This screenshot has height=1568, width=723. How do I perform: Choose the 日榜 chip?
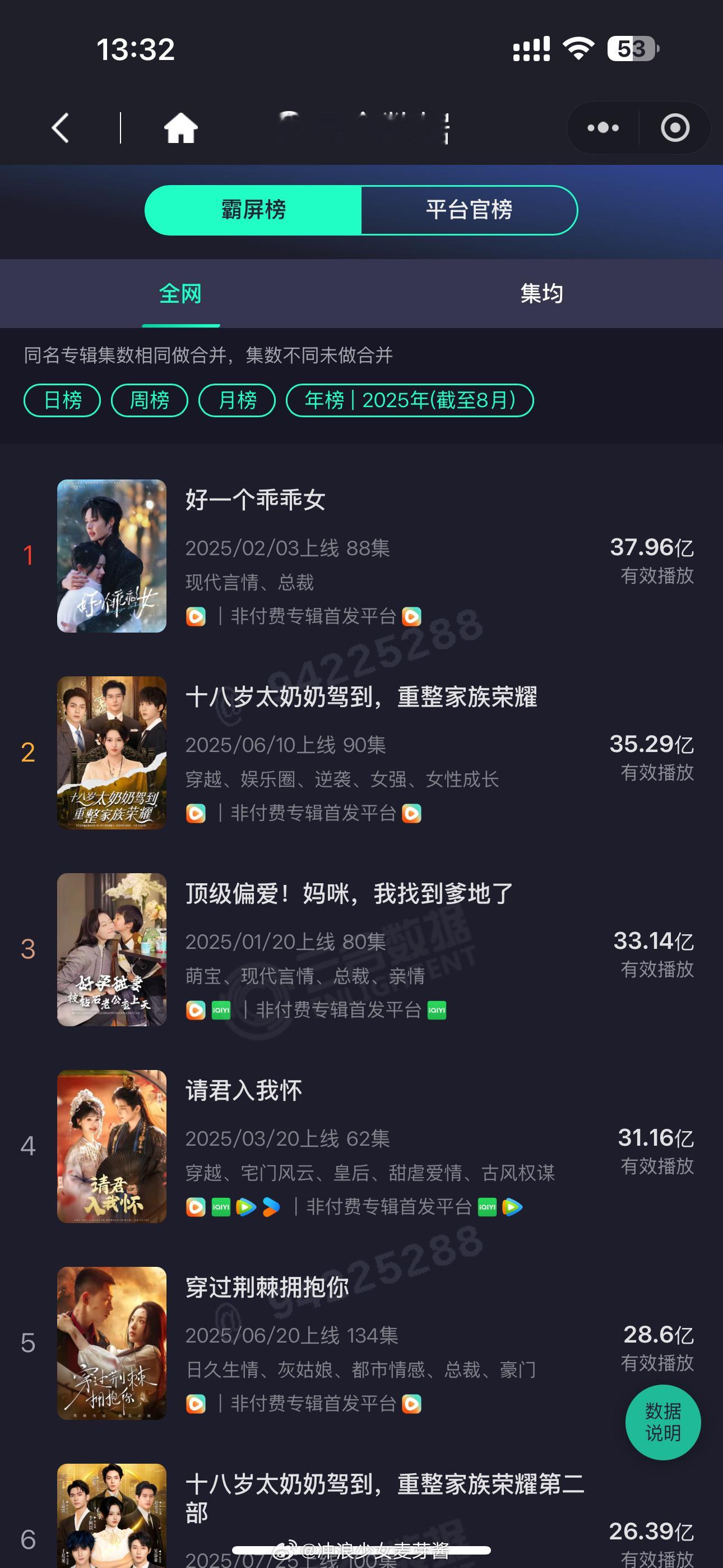(62, 400)
